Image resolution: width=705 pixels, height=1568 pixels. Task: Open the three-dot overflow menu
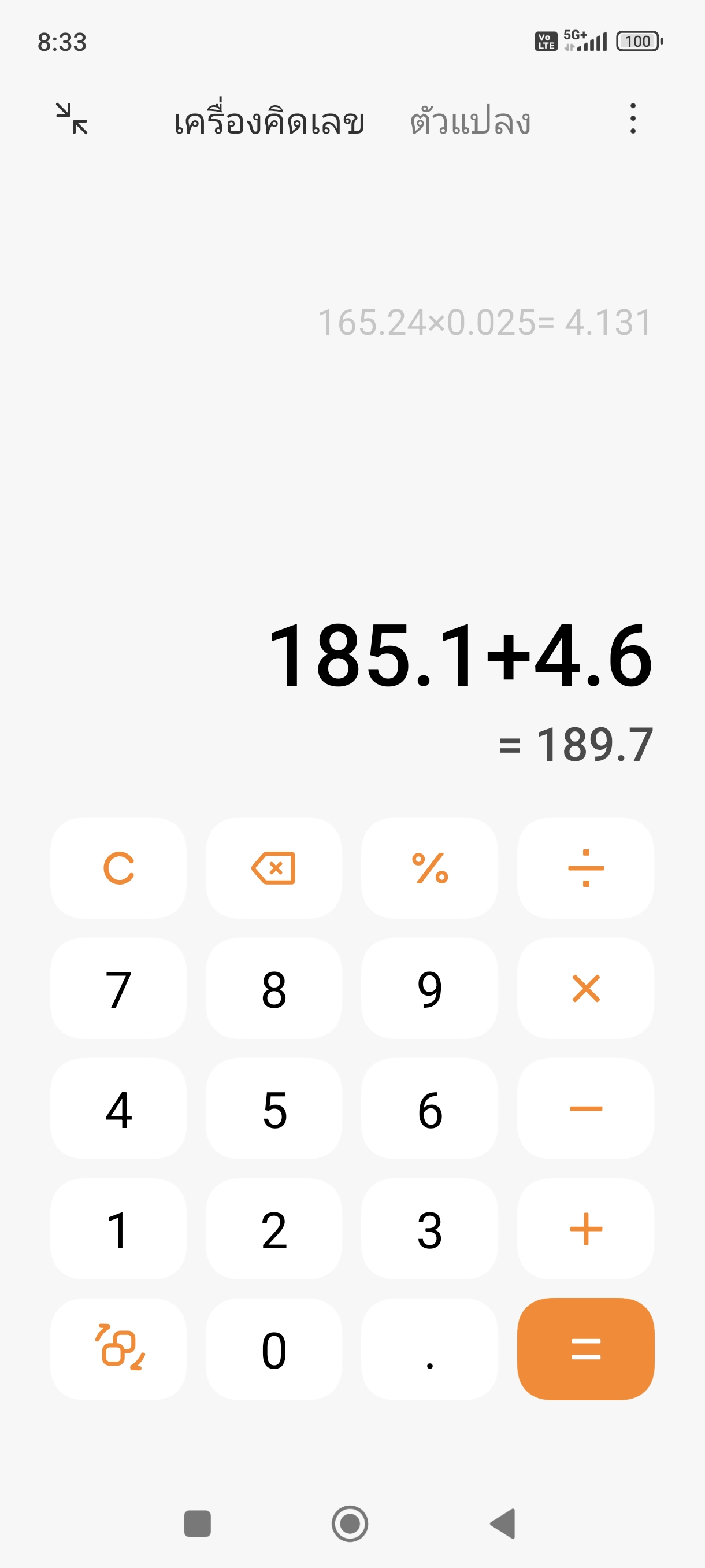click(x=633, y=119)
